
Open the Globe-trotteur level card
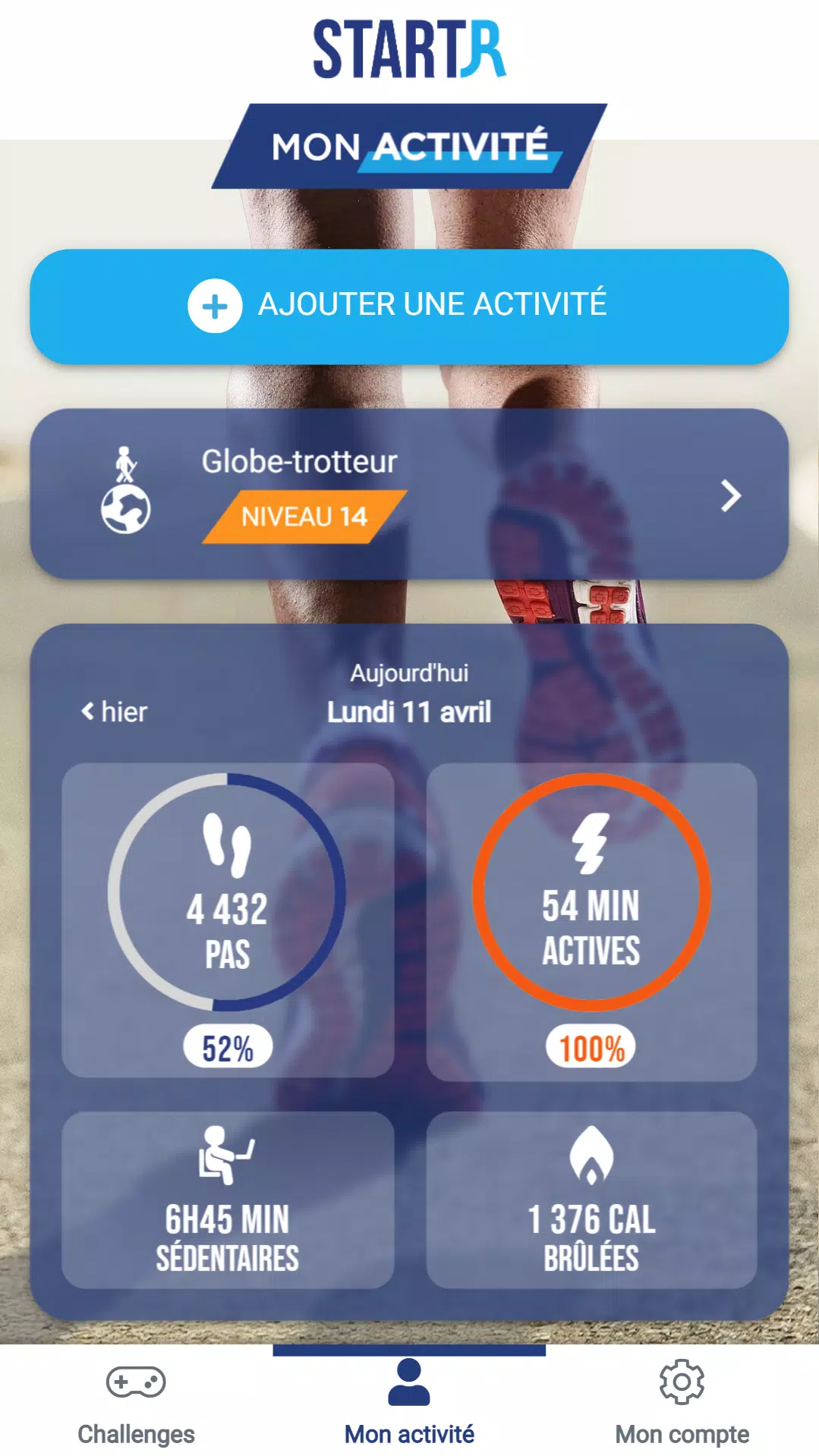(409, 494)
